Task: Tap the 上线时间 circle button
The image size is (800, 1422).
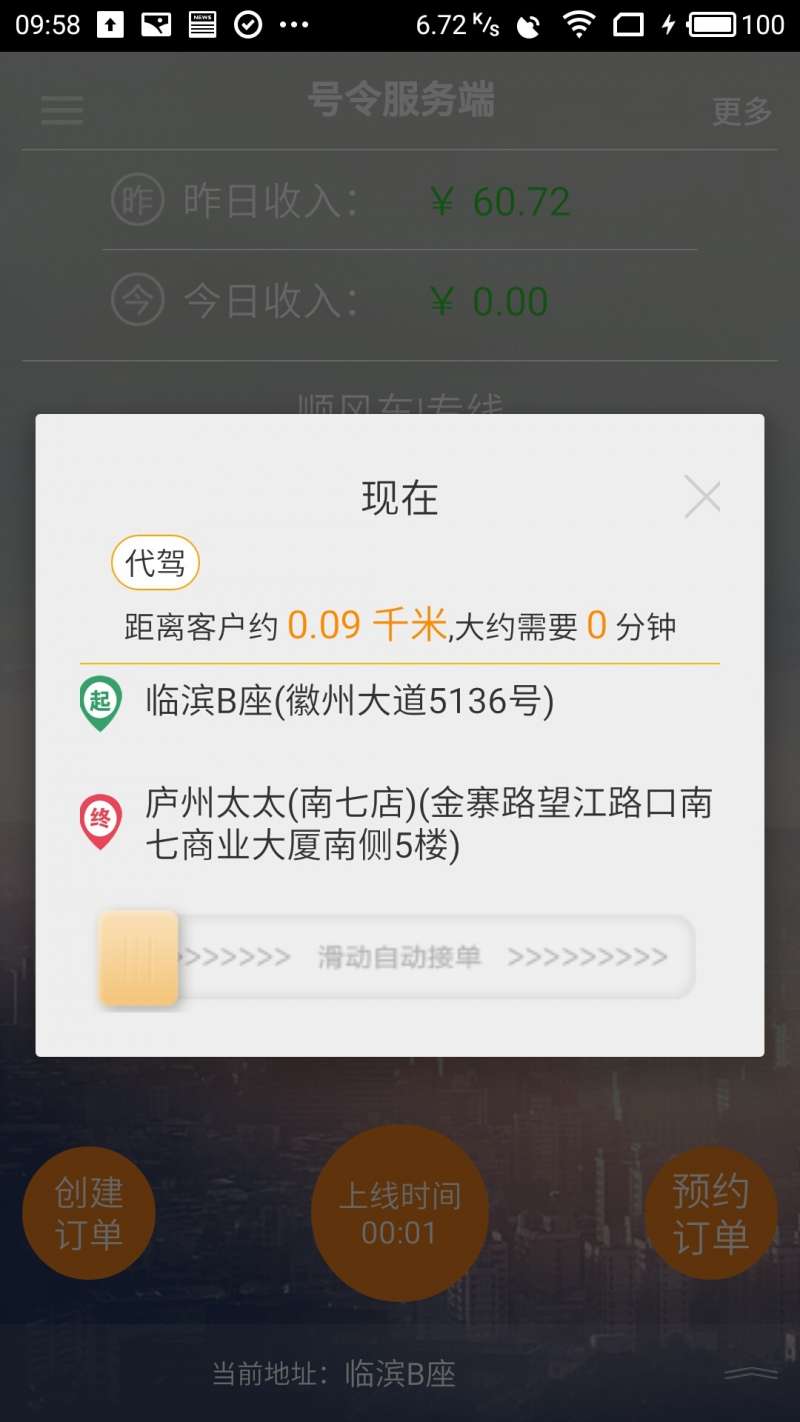Action: 400,1213
